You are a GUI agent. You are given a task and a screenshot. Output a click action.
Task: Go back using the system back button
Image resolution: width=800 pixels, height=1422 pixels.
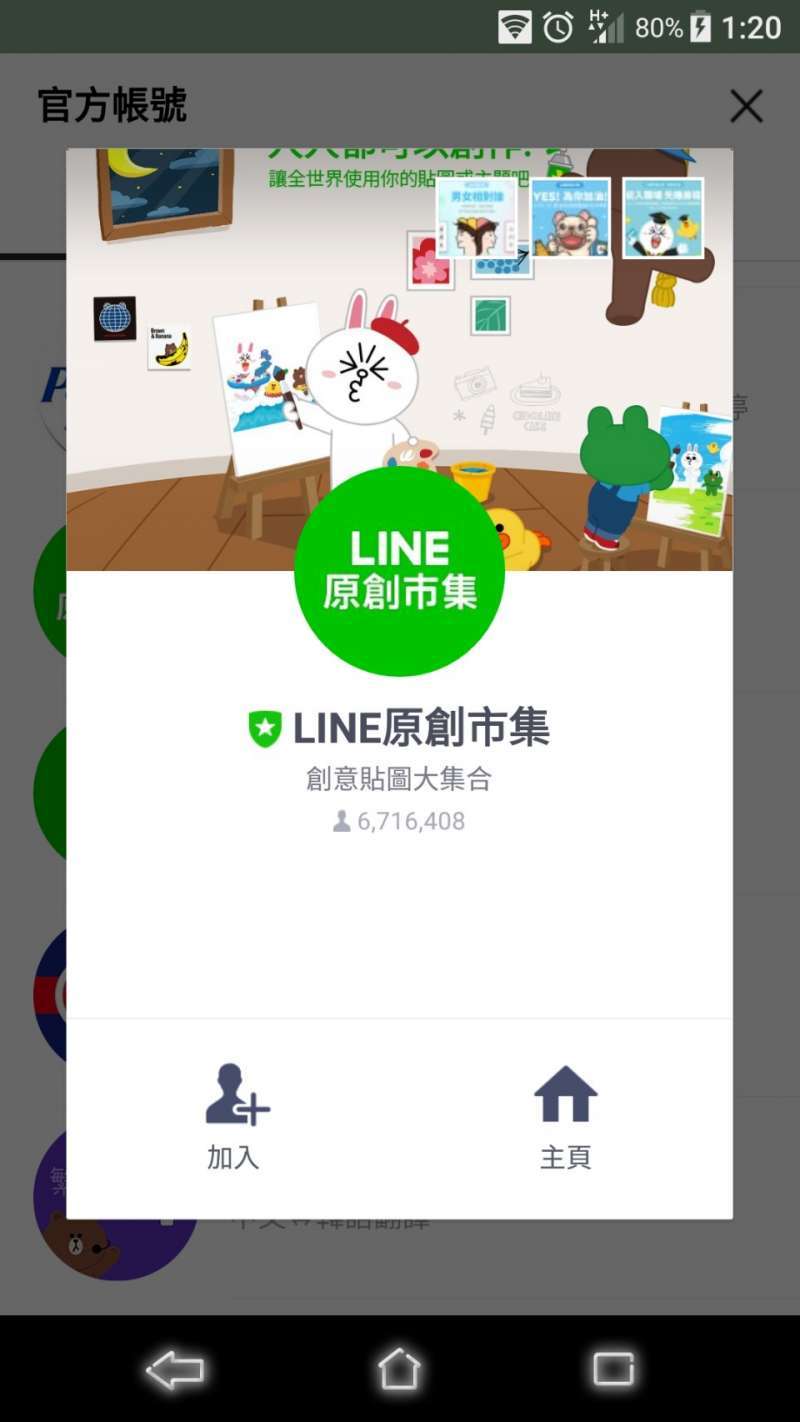tap(175, 1369)
